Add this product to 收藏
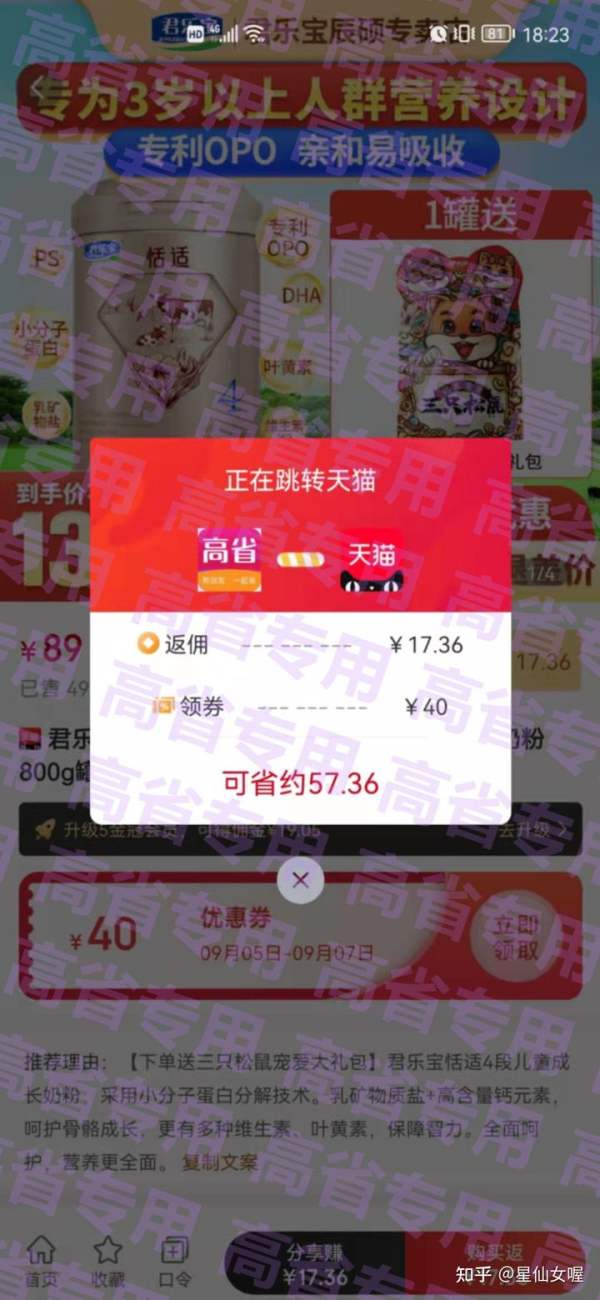 (x=108, y=1261)
